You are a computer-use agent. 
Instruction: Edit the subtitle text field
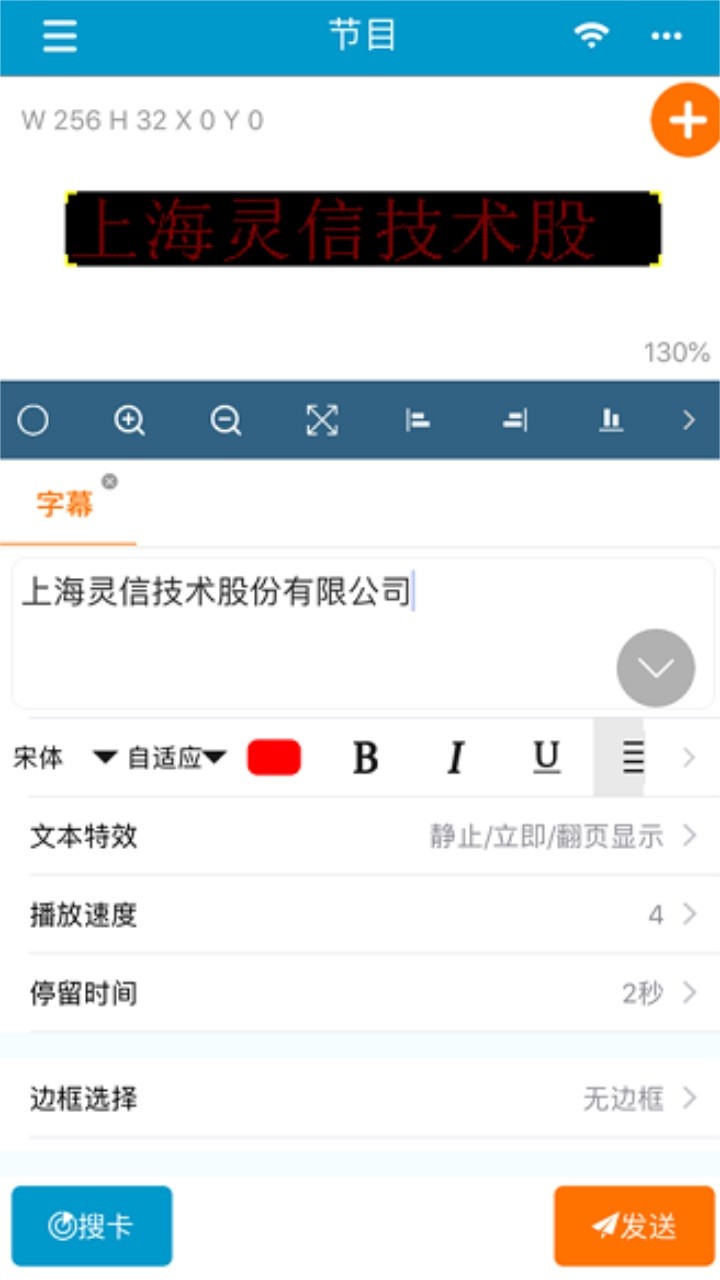(x=363, y=633)
